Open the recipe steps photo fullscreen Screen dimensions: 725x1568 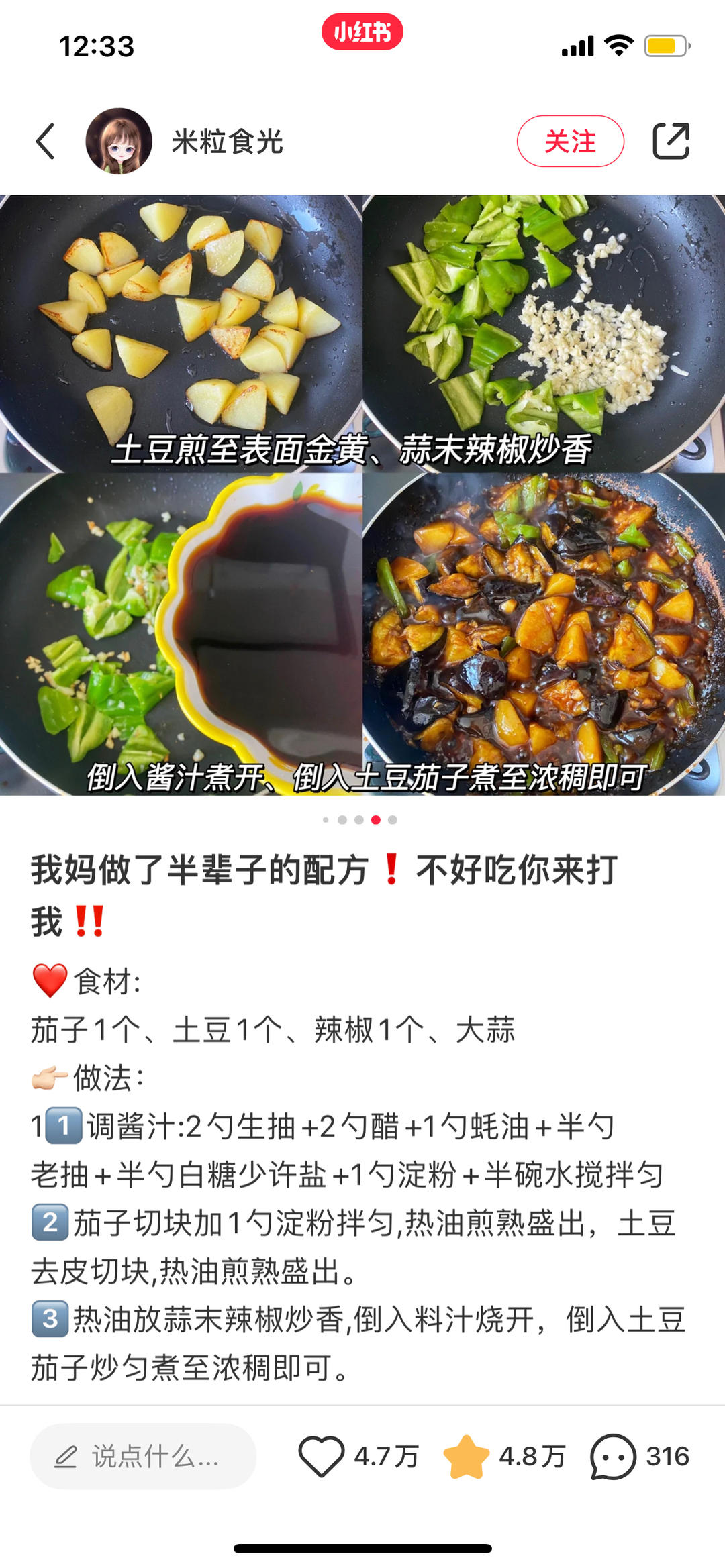[x=362, y=495]
